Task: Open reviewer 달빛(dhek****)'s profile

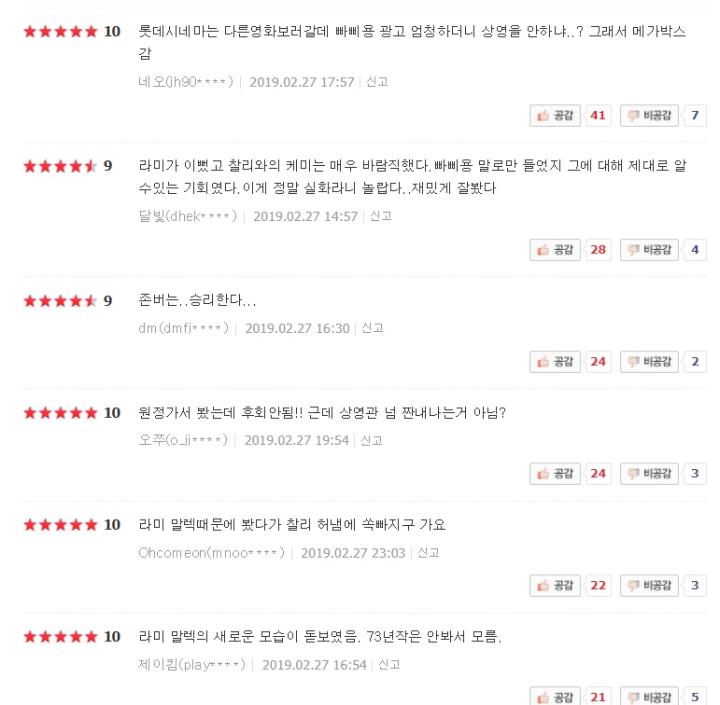Action: tap(188, 216)
